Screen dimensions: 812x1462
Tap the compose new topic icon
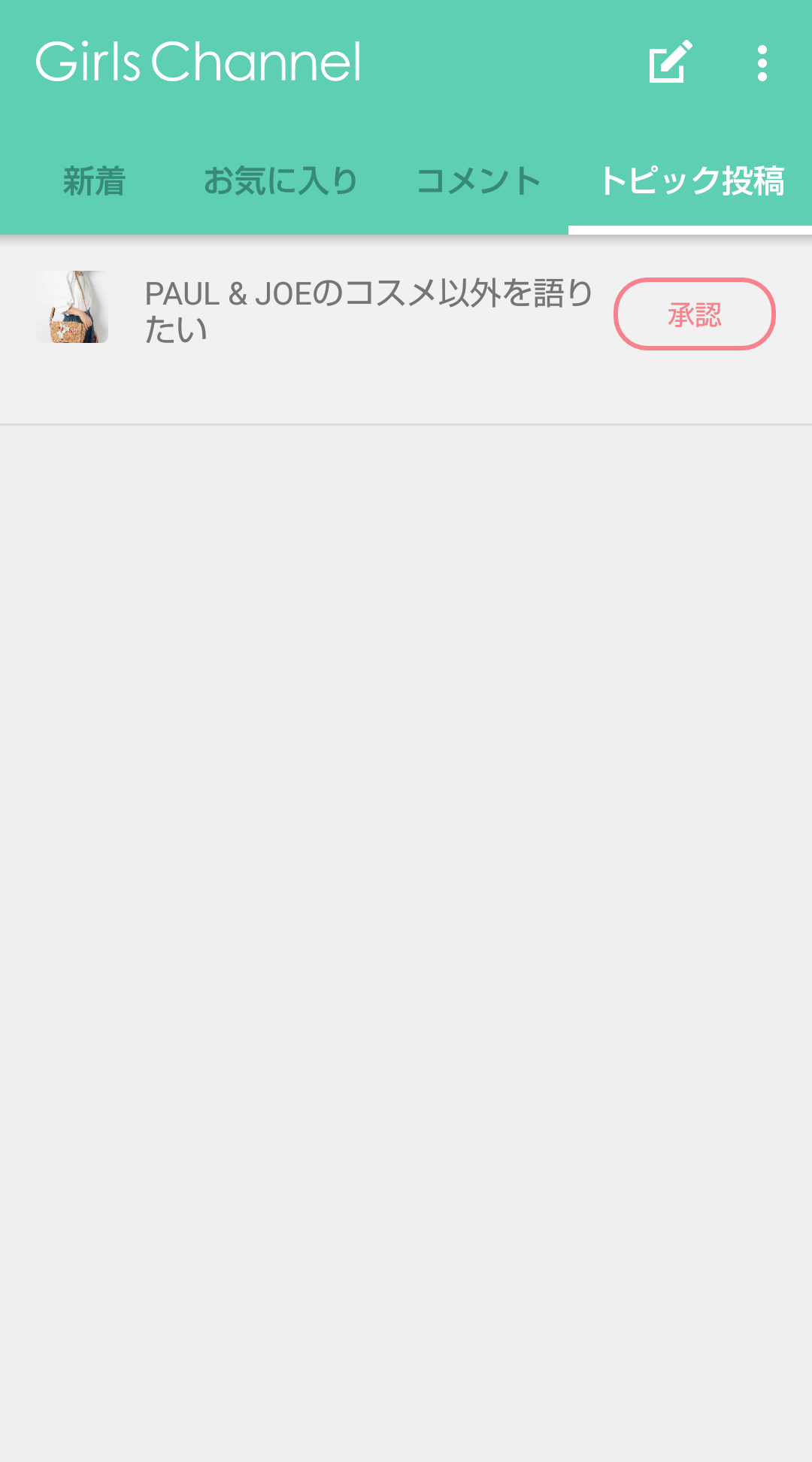coord(670,62)
